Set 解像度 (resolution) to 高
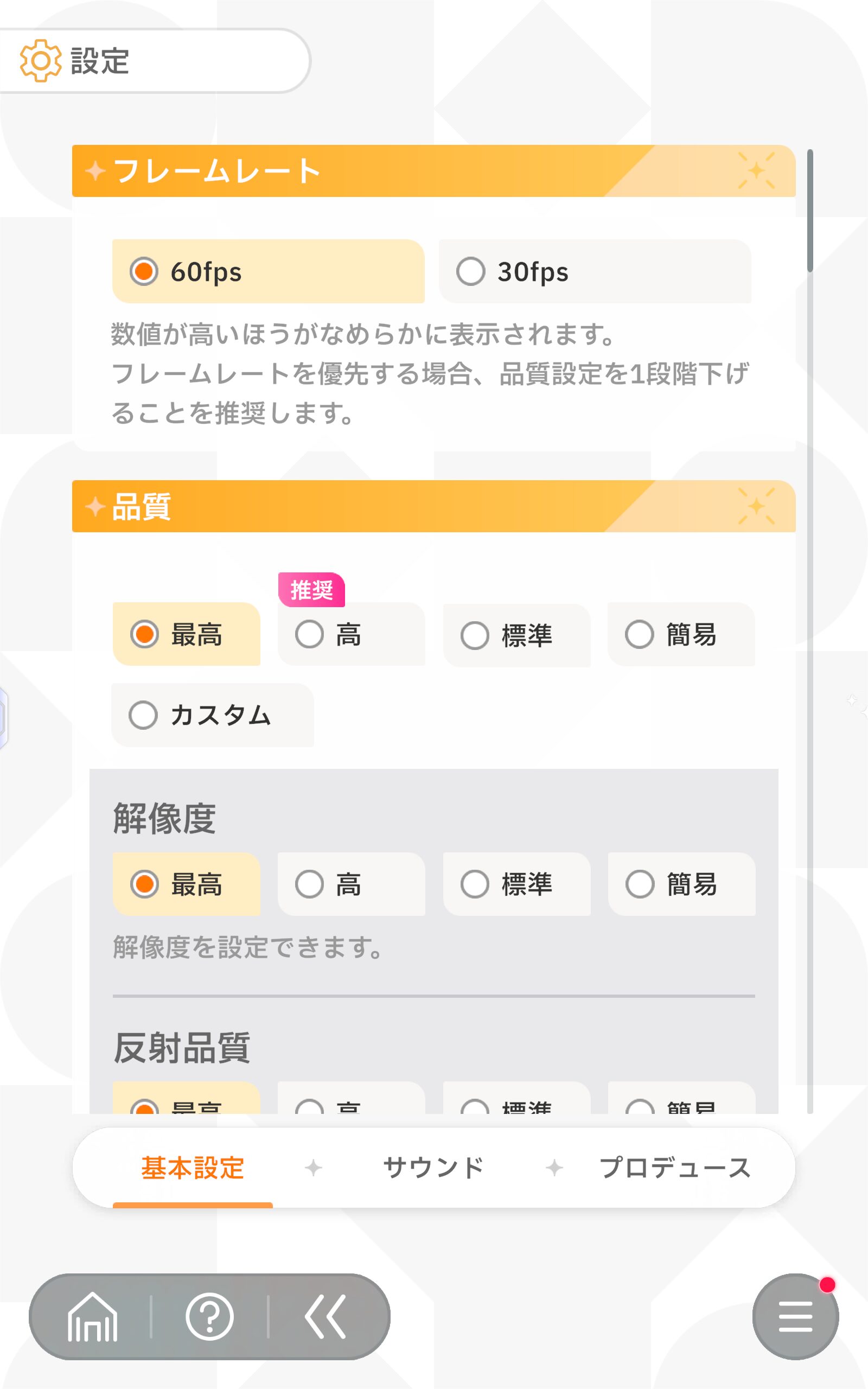 tap(351, 884)
